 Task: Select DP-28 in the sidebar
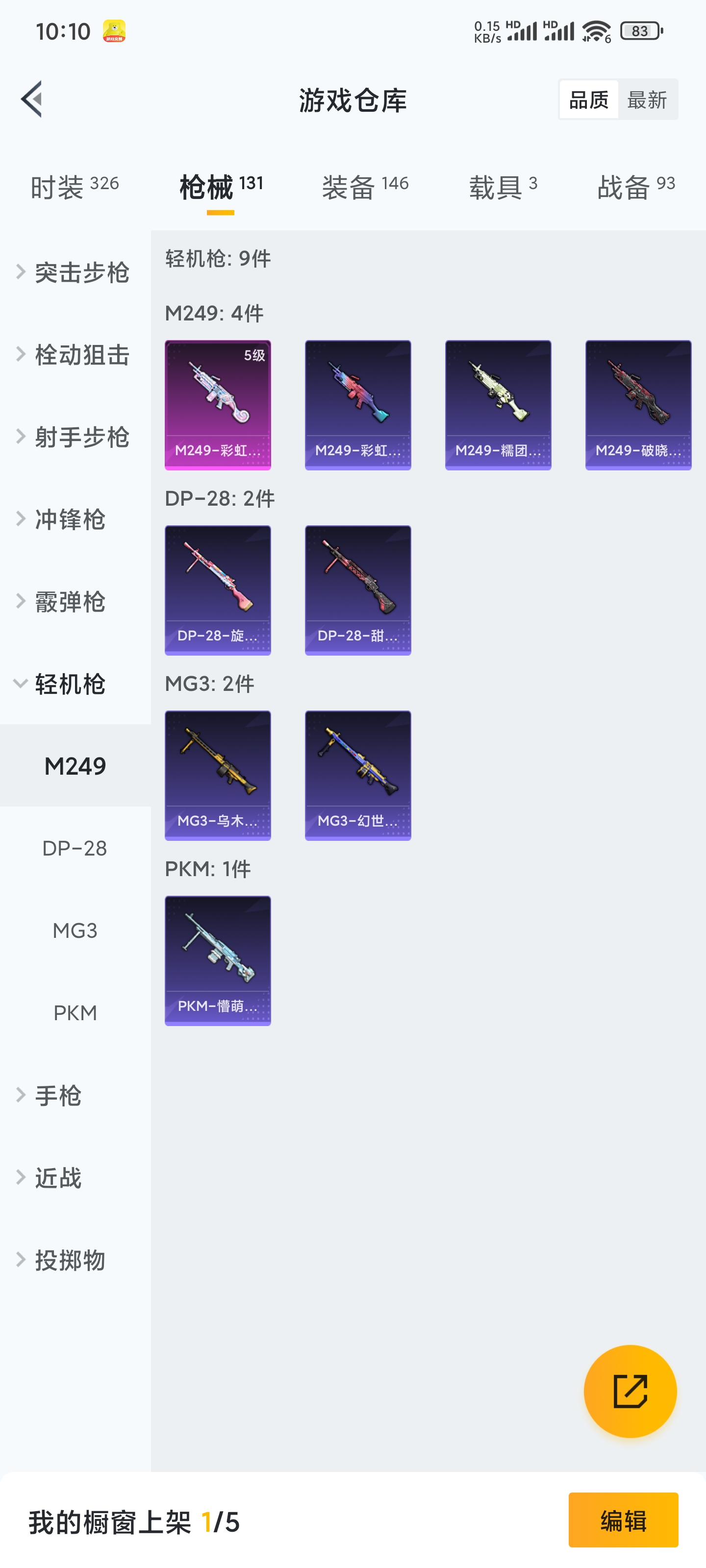click(x=75, y=848)
